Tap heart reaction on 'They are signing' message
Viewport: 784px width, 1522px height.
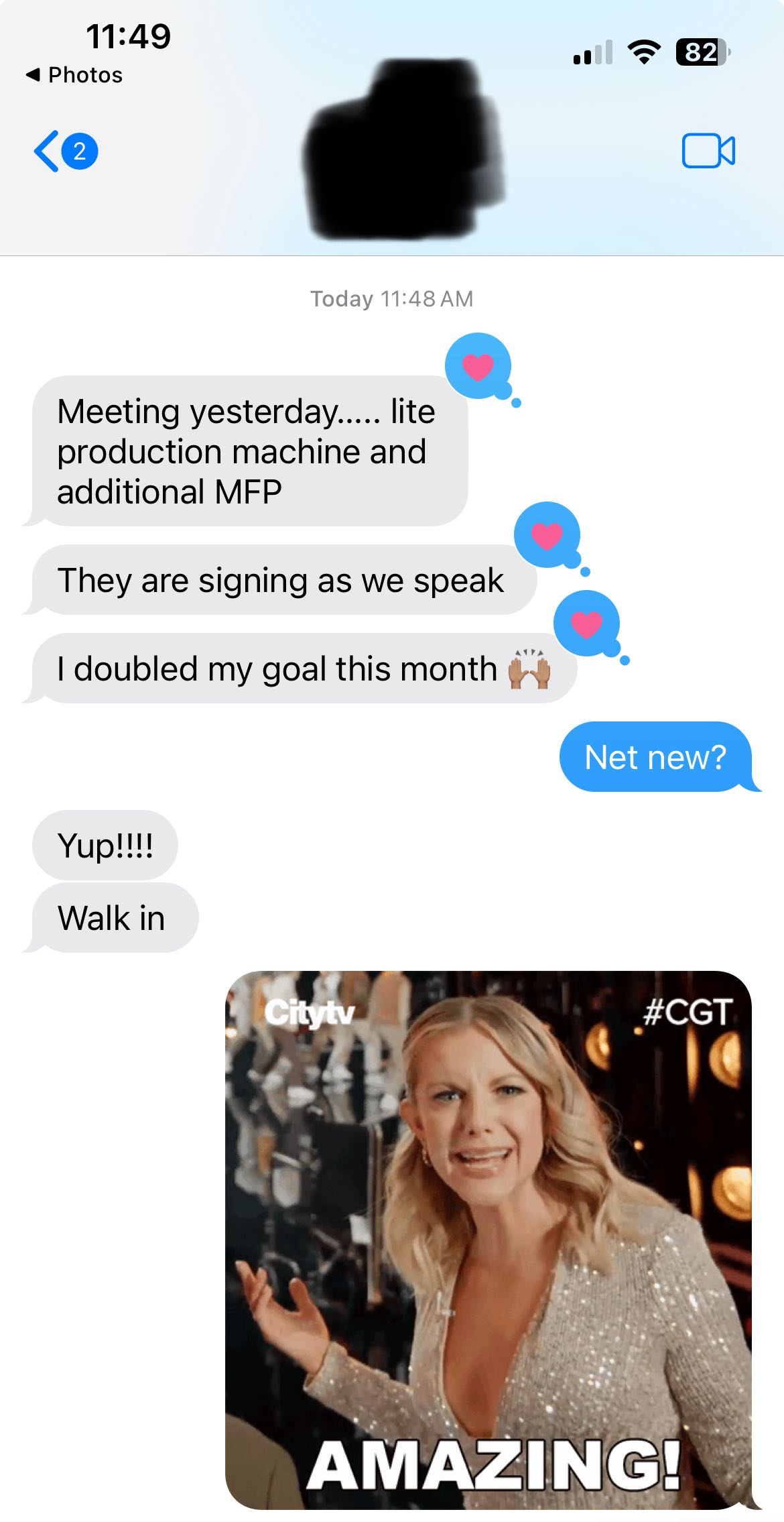[x=547, y=535]
